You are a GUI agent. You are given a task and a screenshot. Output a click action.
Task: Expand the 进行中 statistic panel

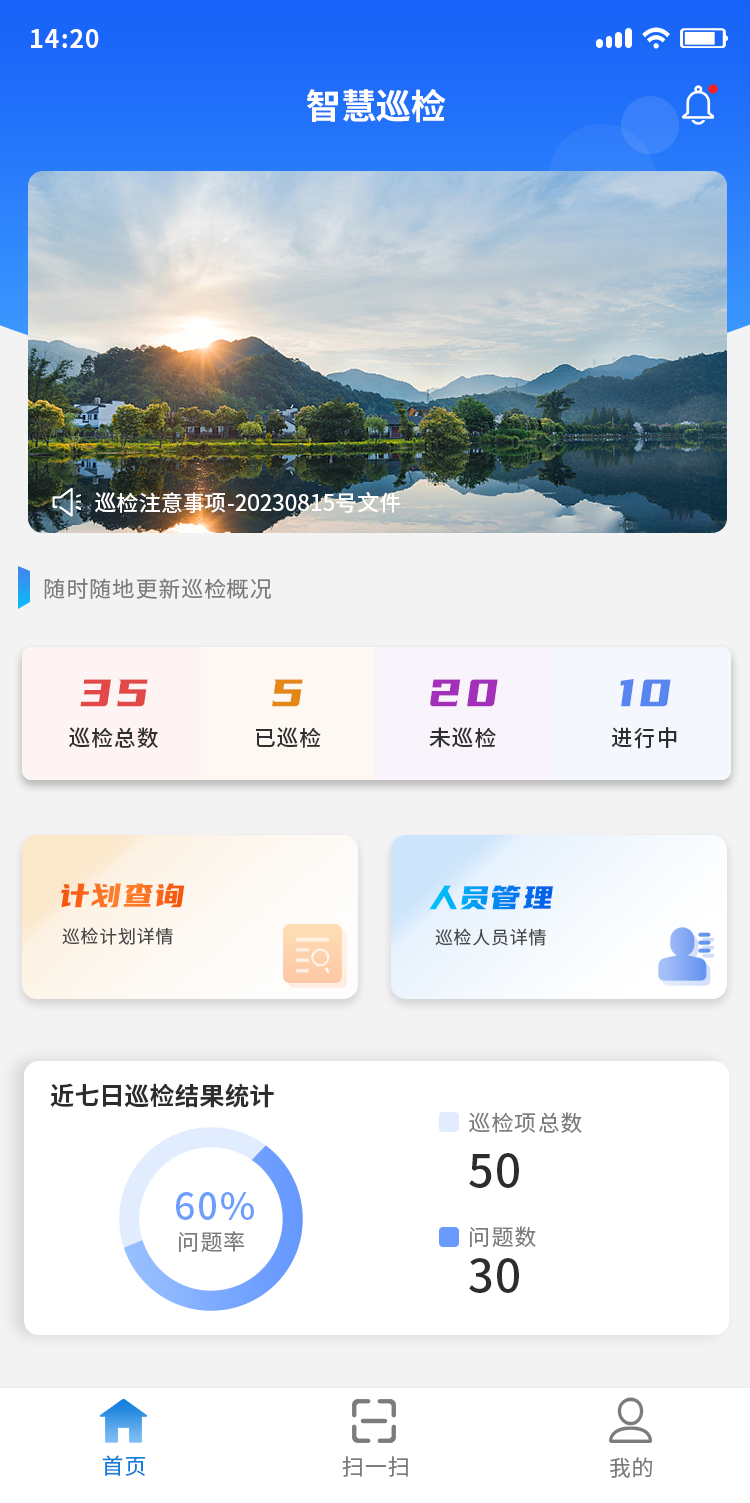click(x=641, y=713)
